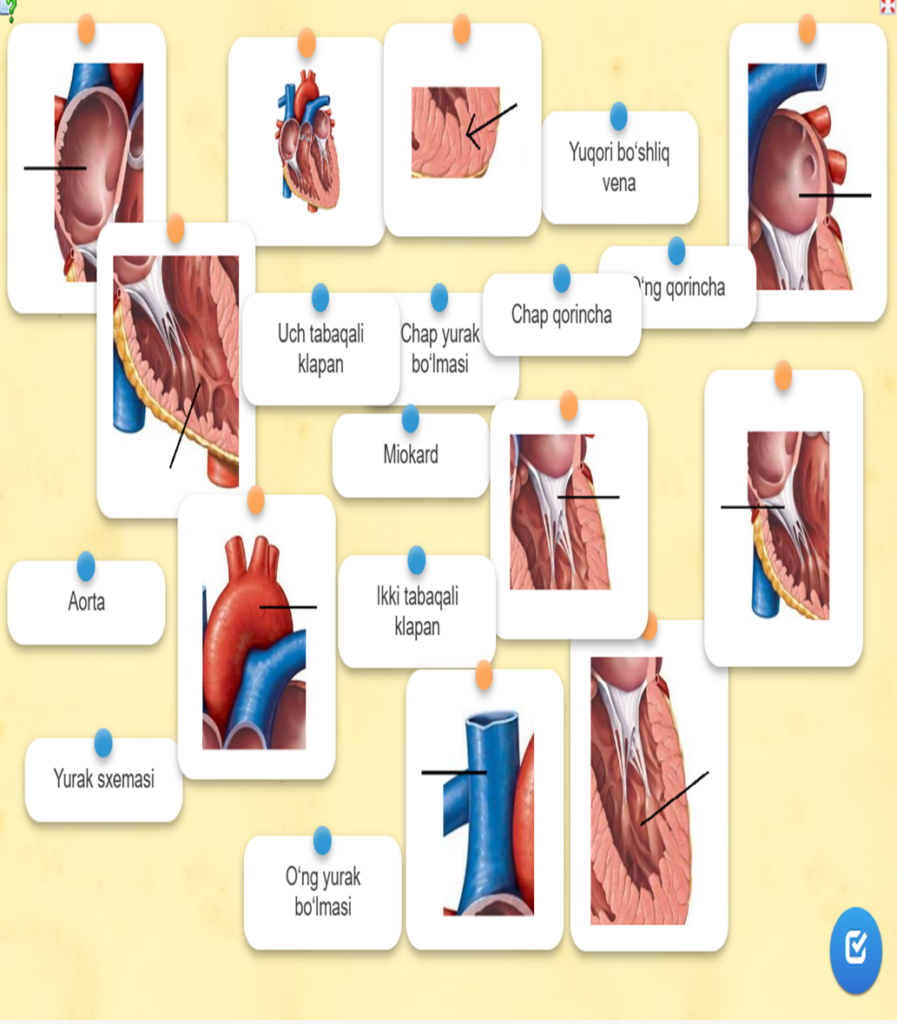This screenshot has width=897, height=1024.
Task: Select the 'Uch tabaqali klapan' card
Action: coord(320,349)
